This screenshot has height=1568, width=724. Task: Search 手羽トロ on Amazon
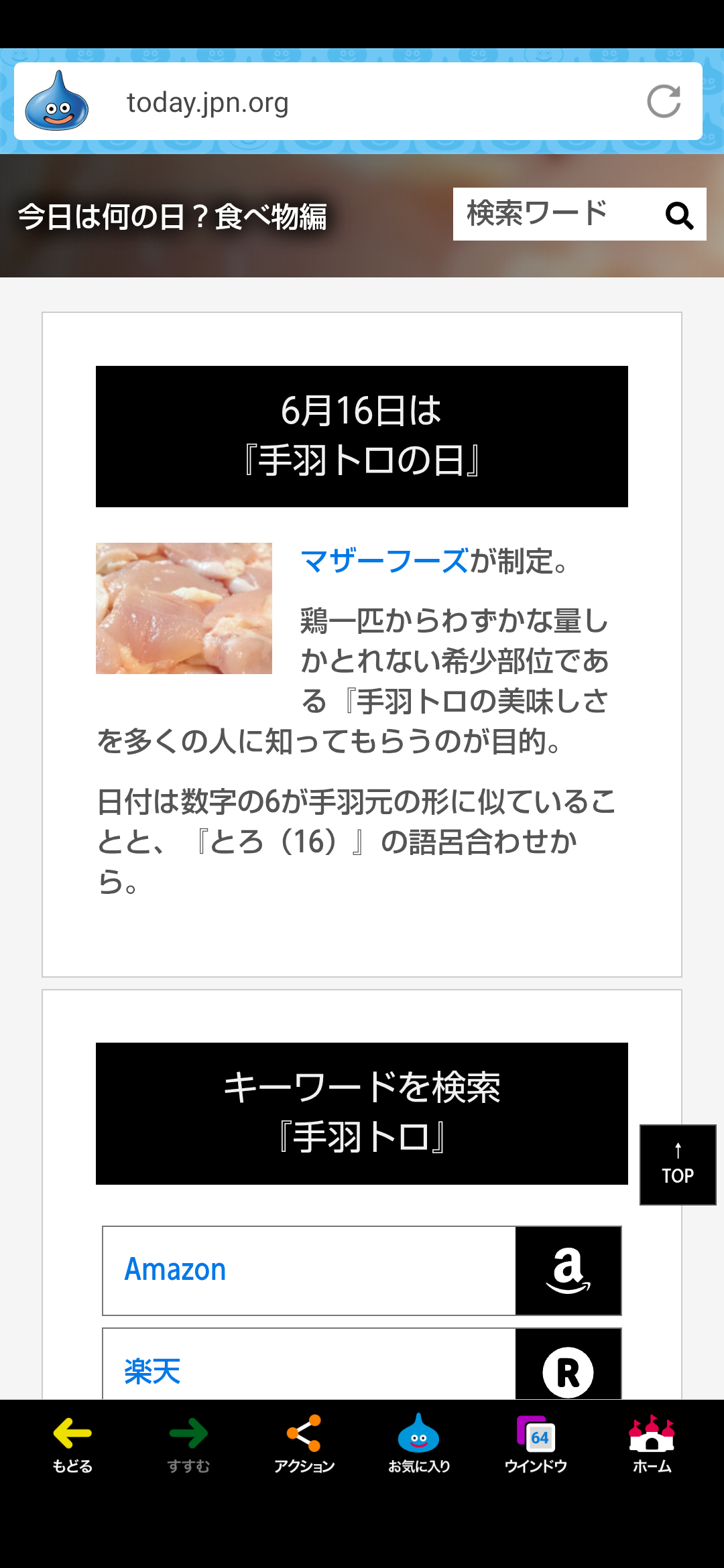click(x=362, y=1270)
